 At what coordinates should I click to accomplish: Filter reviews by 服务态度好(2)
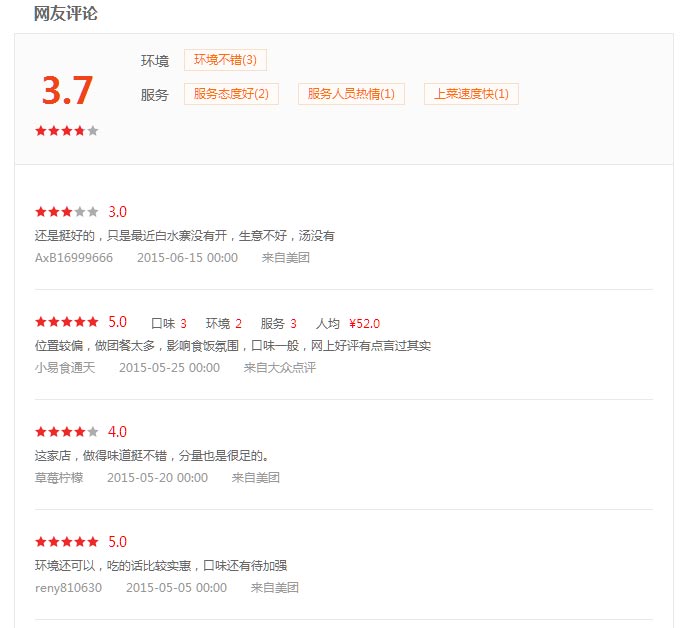click(231, 94)
